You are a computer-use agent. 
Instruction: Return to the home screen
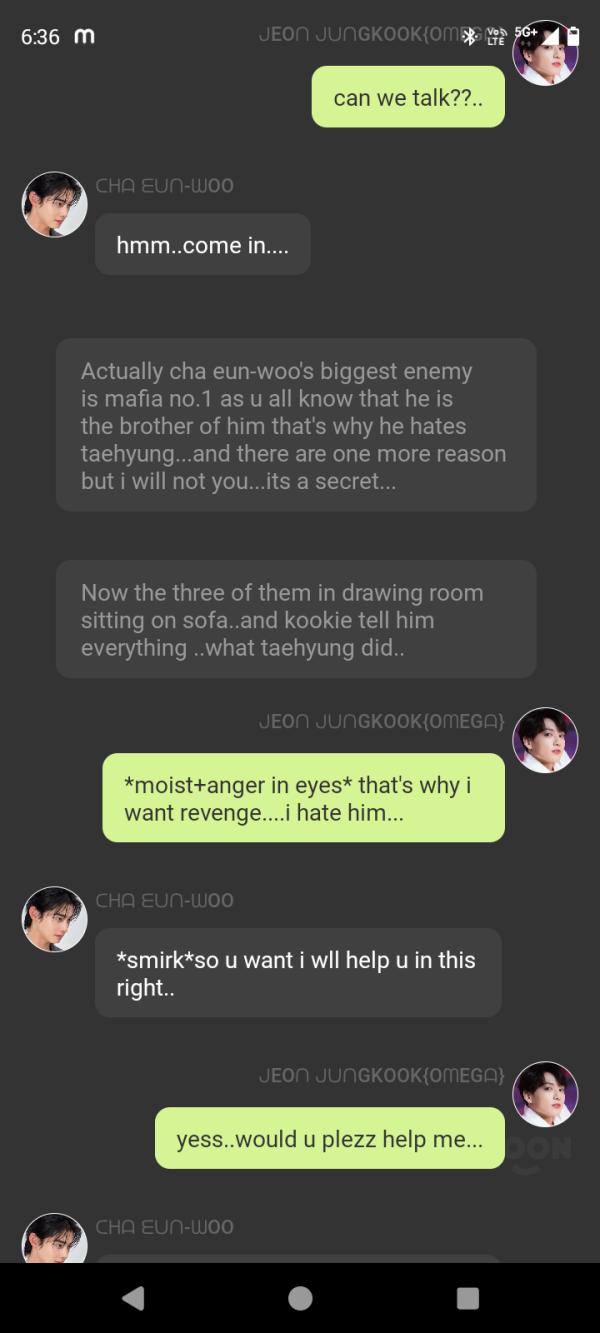300,1298
